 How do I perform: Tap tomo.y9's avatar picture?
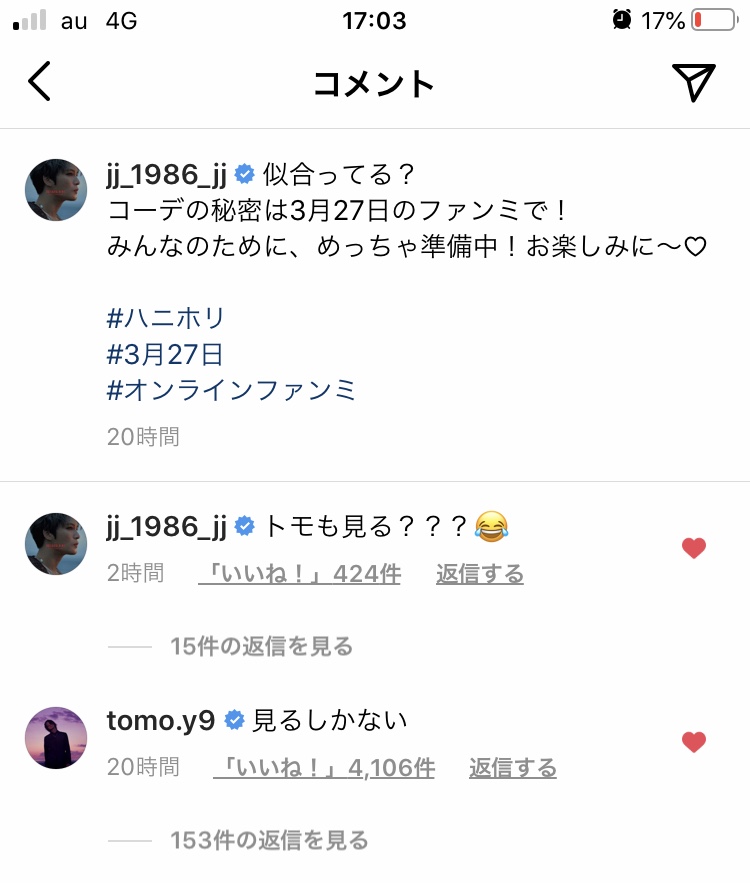tap(56, 738)
